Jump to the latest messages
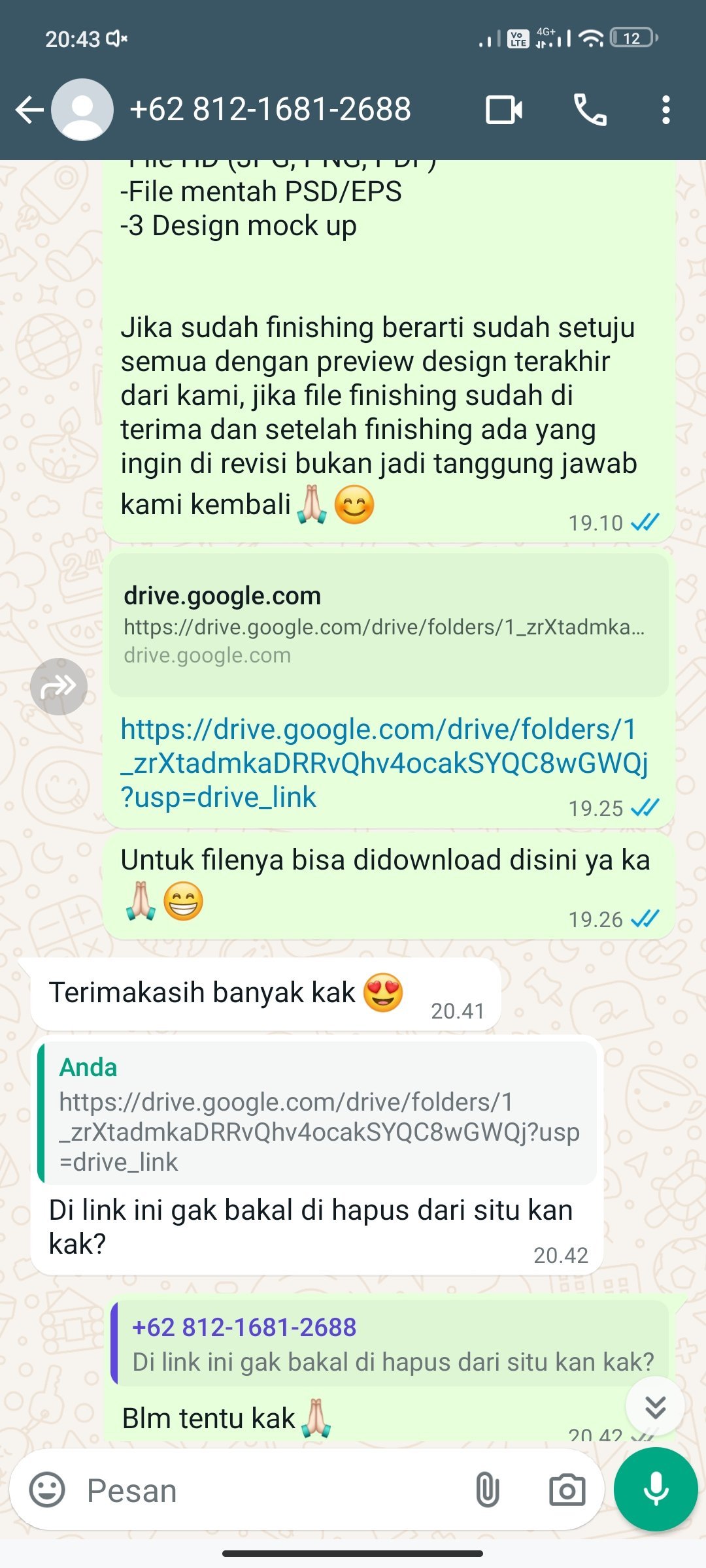Screen dimensions: 706x1568 [655, 1406]
